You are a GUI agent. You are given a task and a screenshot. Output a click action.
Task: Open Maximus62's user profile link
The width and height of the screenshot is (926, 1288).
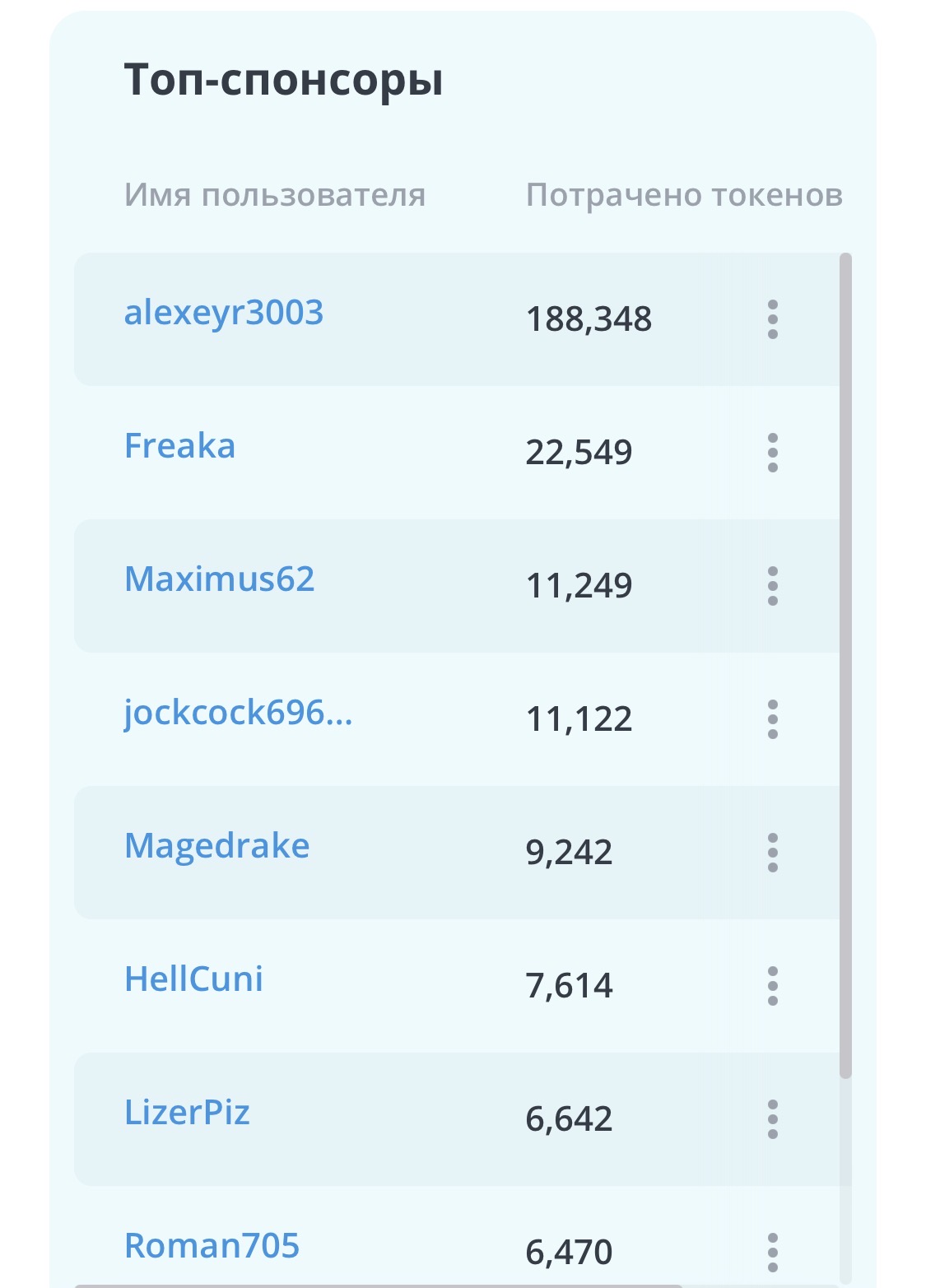(219, 579)
